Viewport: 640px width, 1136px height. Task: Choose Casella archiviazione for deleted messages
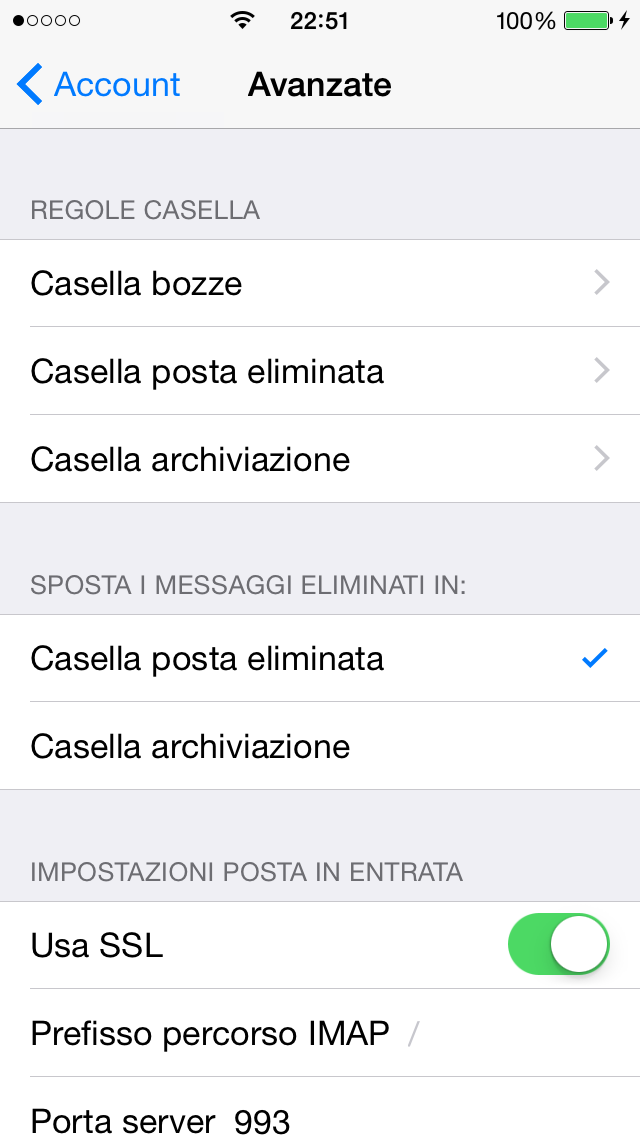[x=320, y=746]
